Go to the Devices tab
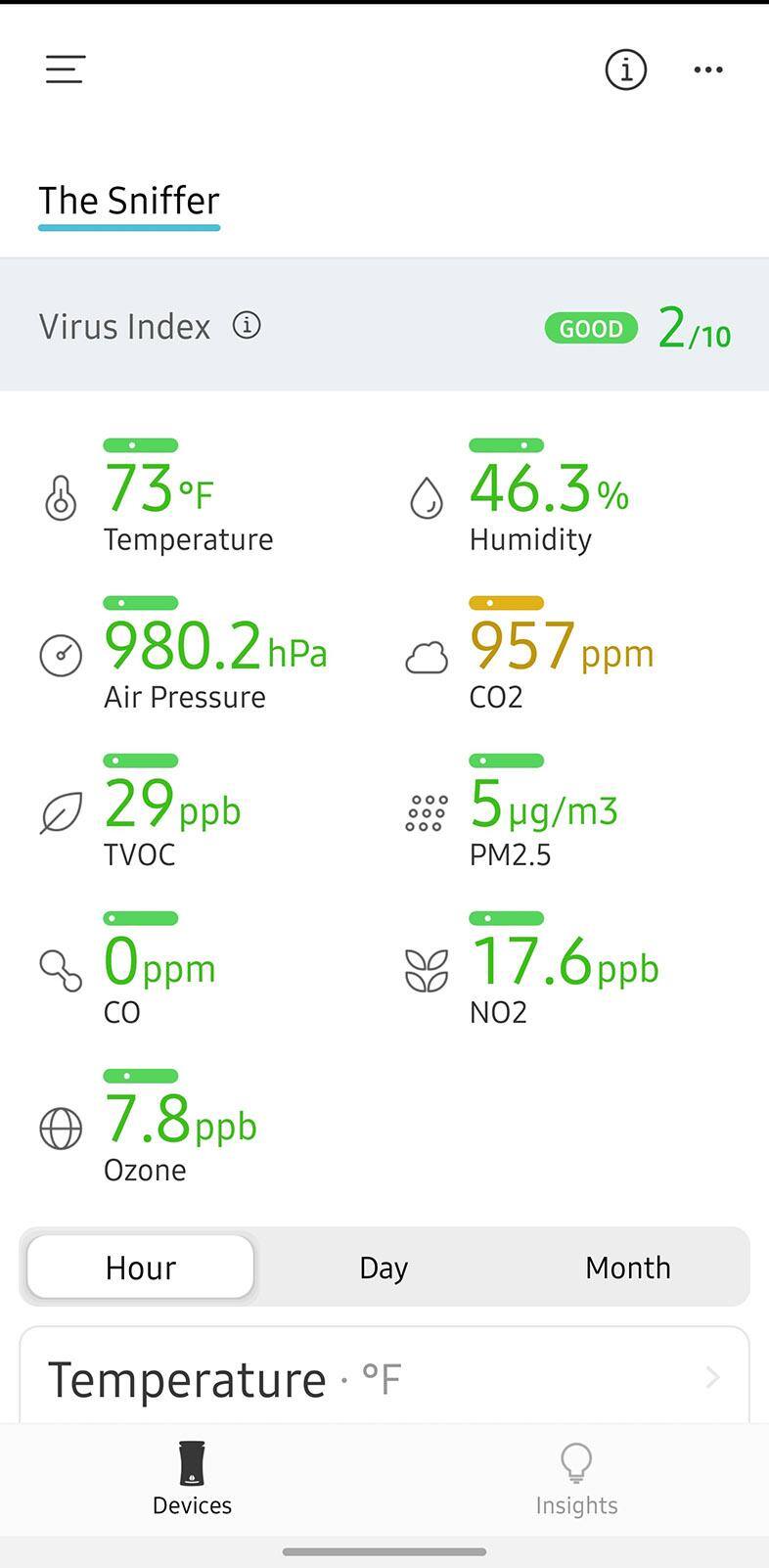Image resolution: width=769 pixels, height=1568 pixels. [192, 1479]
